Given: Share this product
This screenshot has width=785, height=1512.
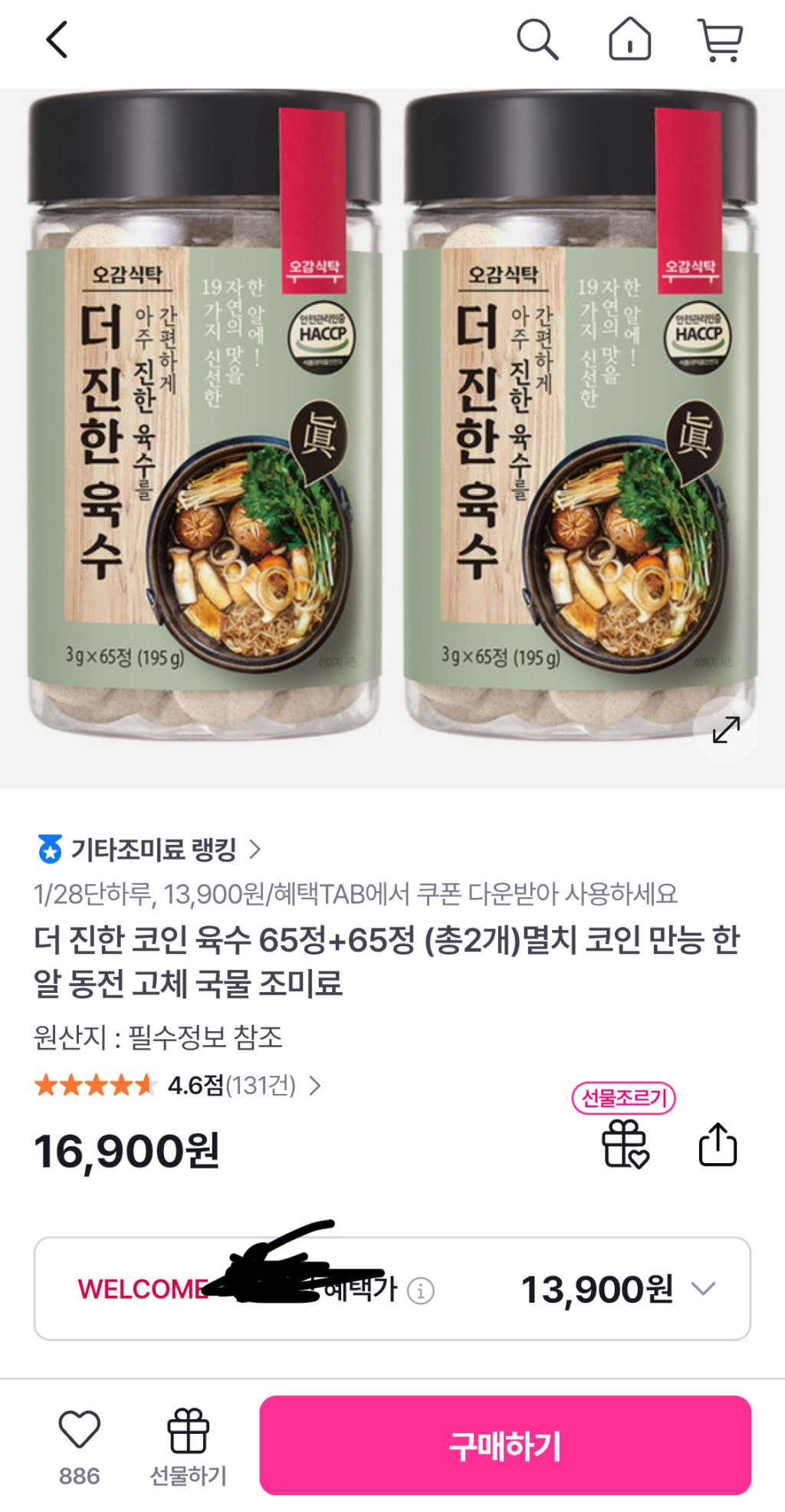Looking at the screenshot, I should point(718,1144).
